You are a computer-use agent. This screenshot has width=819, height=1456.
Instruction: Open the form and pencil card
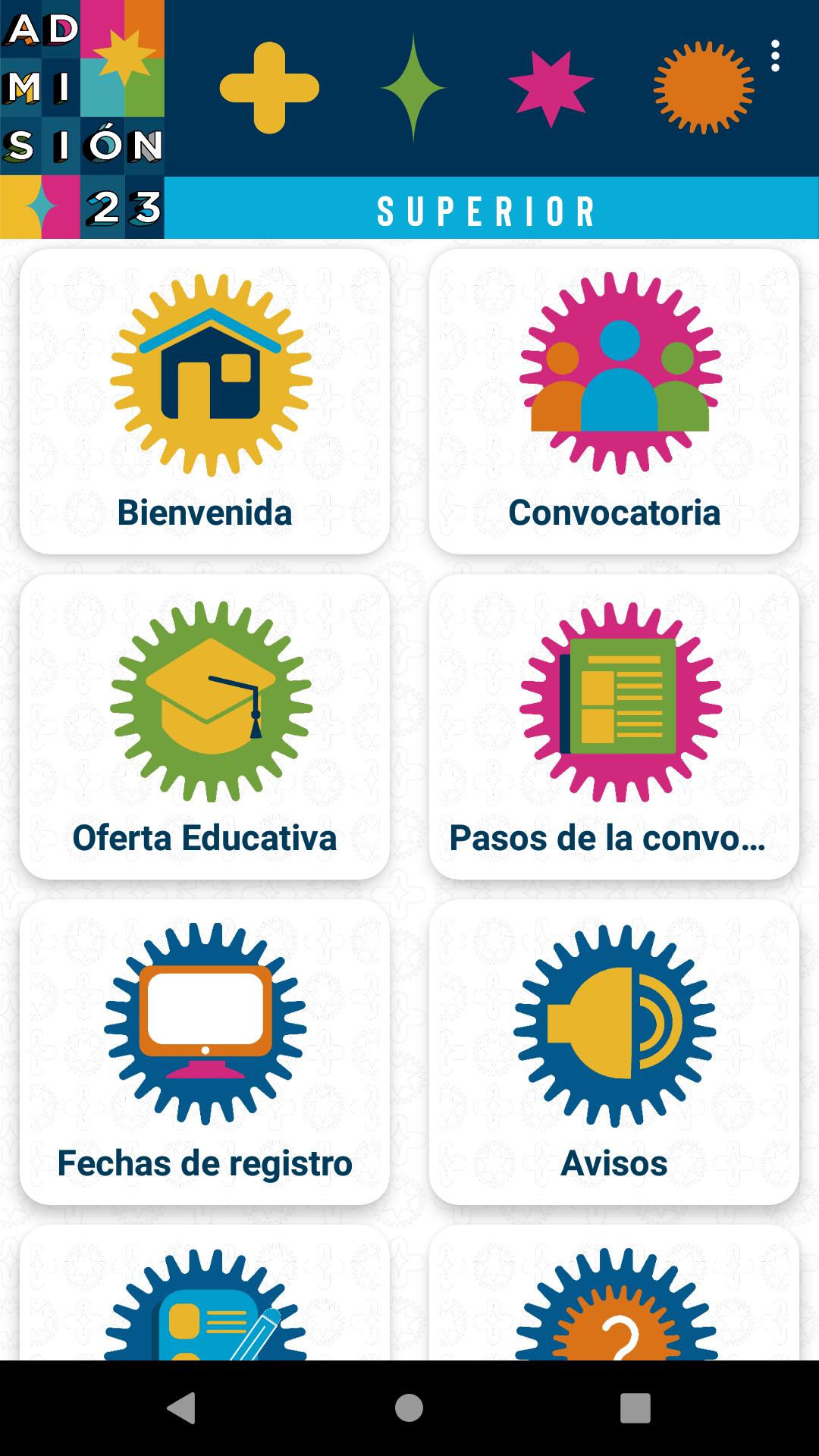click(205, 1293)
